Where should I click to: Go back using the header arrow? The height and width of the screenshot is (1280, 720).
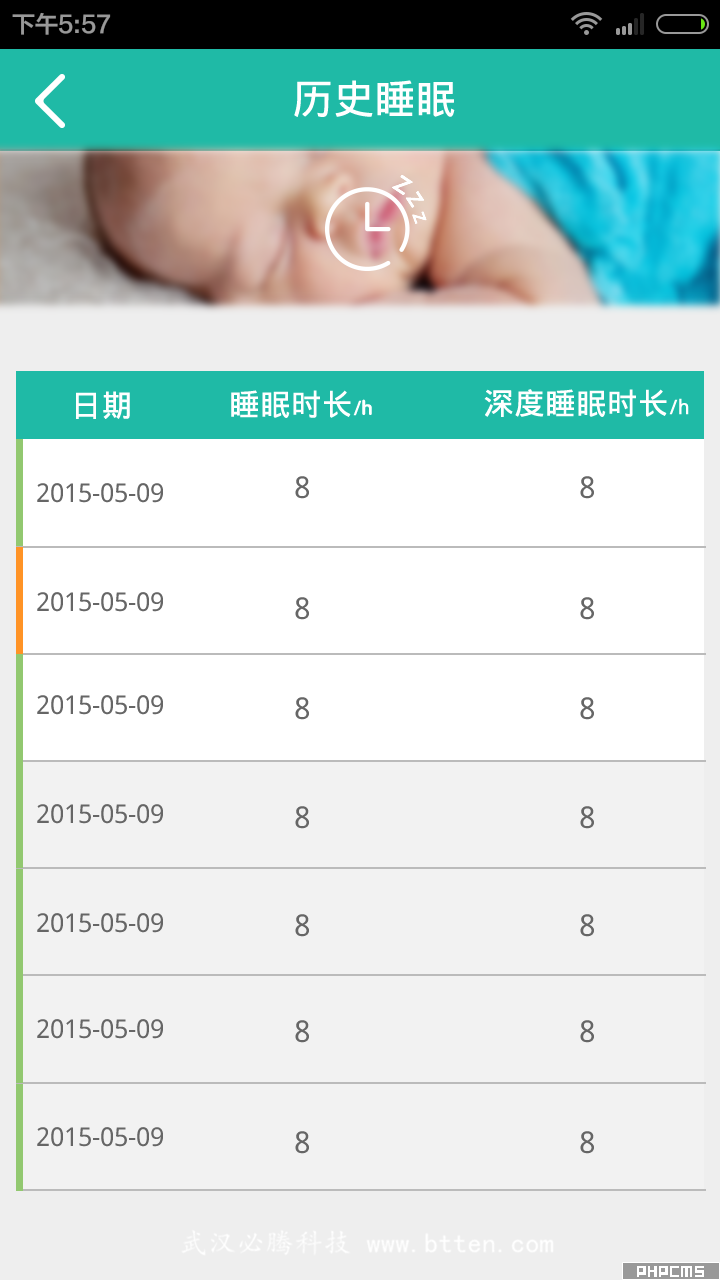click(x=50, y=101)
